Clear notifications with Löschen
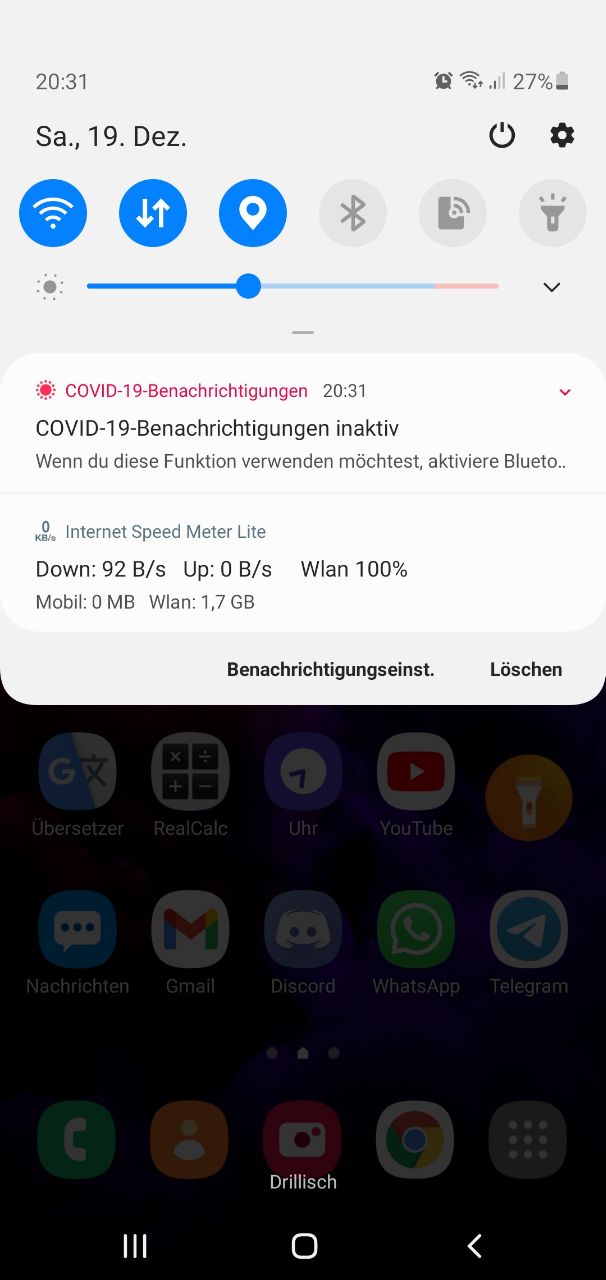Viewport: 606px width, 1280px height. click(x=526, y=669)
